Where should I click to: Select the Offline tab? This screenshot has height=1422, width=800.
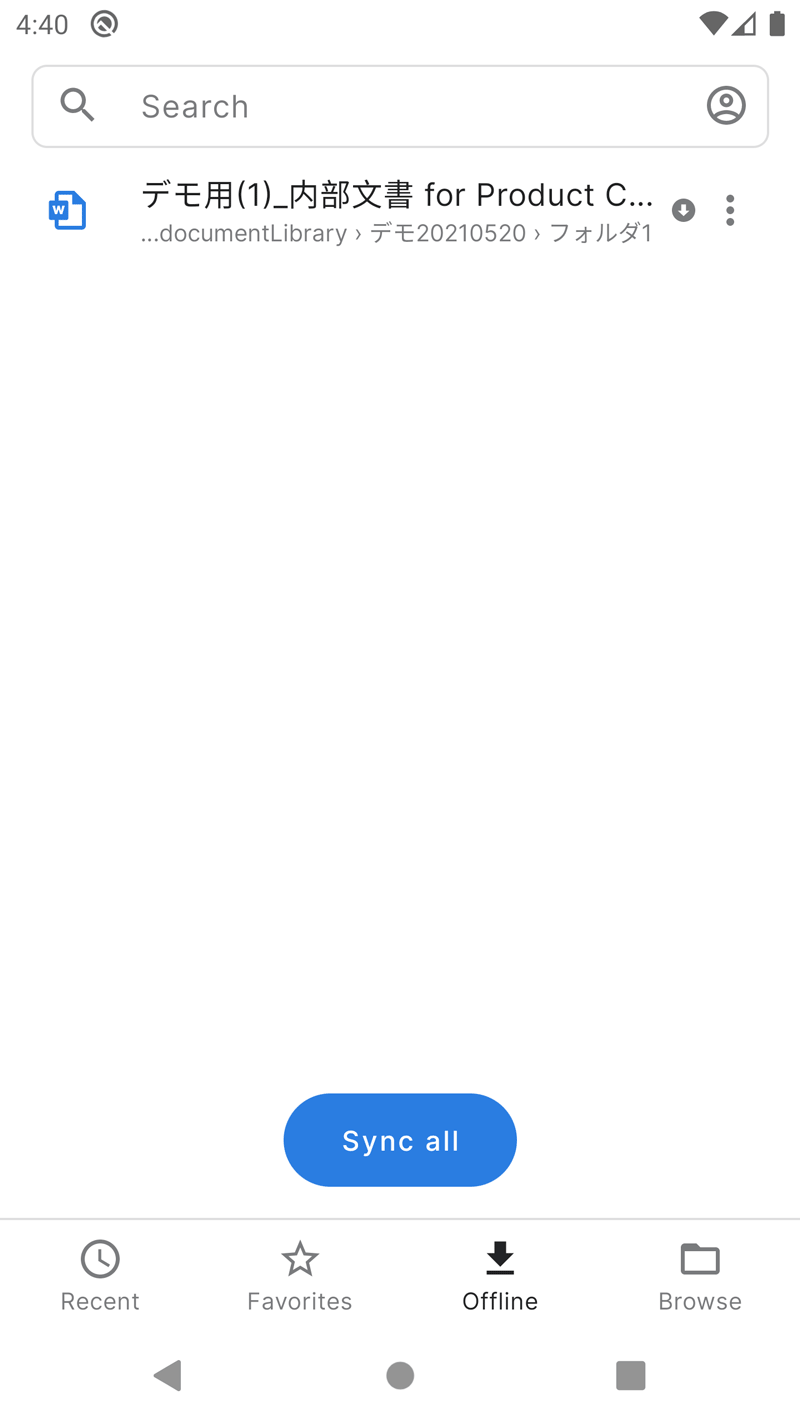(x=500, y=1276)
